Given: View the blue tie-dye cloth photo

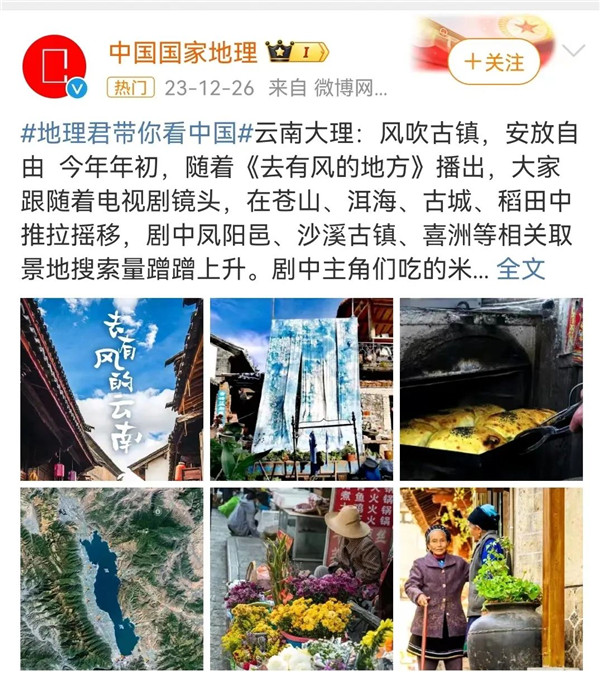Looking at the screenshot, I should tap(301, 389).
